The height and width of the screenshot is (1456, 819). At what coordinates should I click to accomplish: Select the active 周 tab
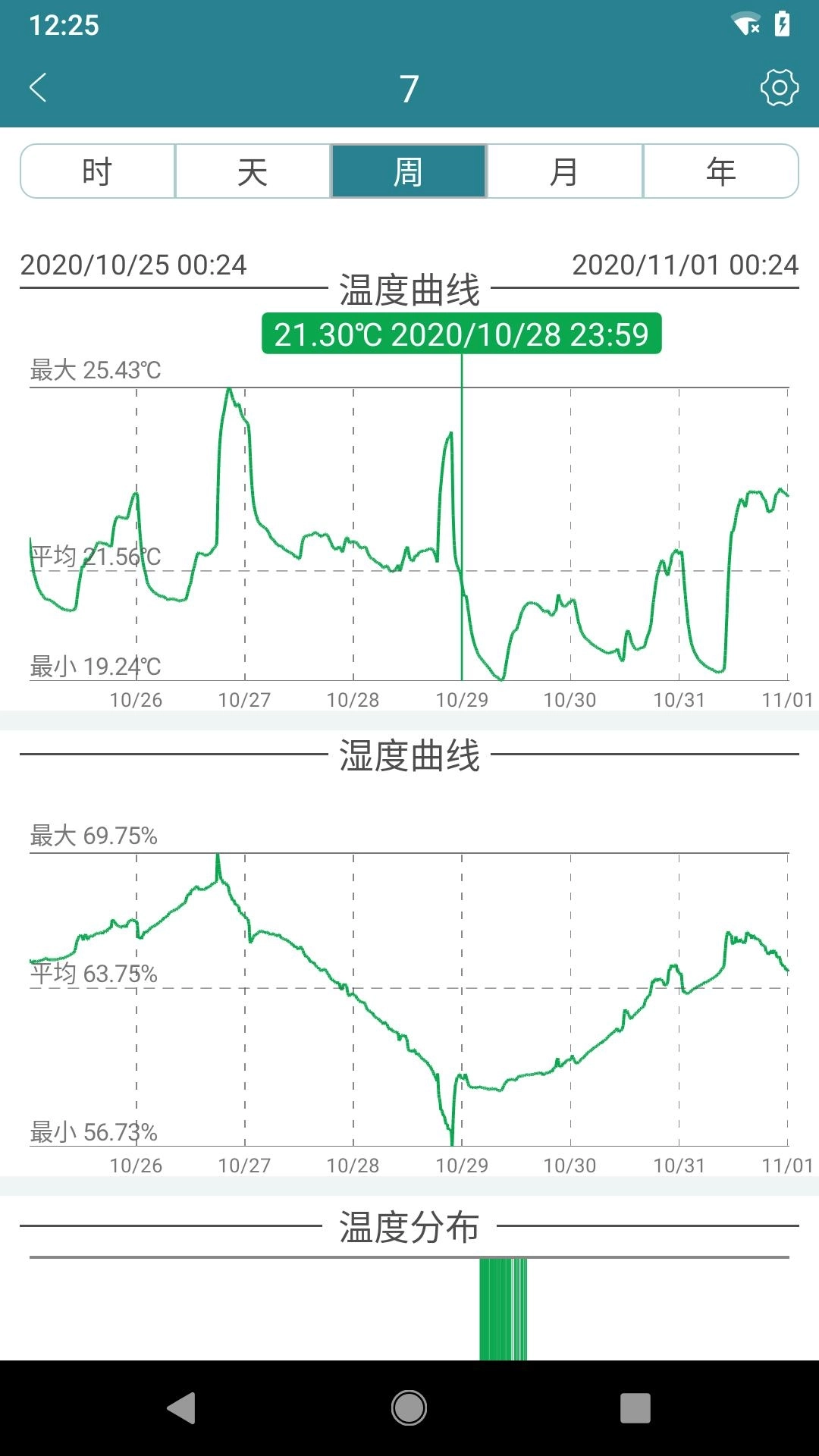pos(409,171)
